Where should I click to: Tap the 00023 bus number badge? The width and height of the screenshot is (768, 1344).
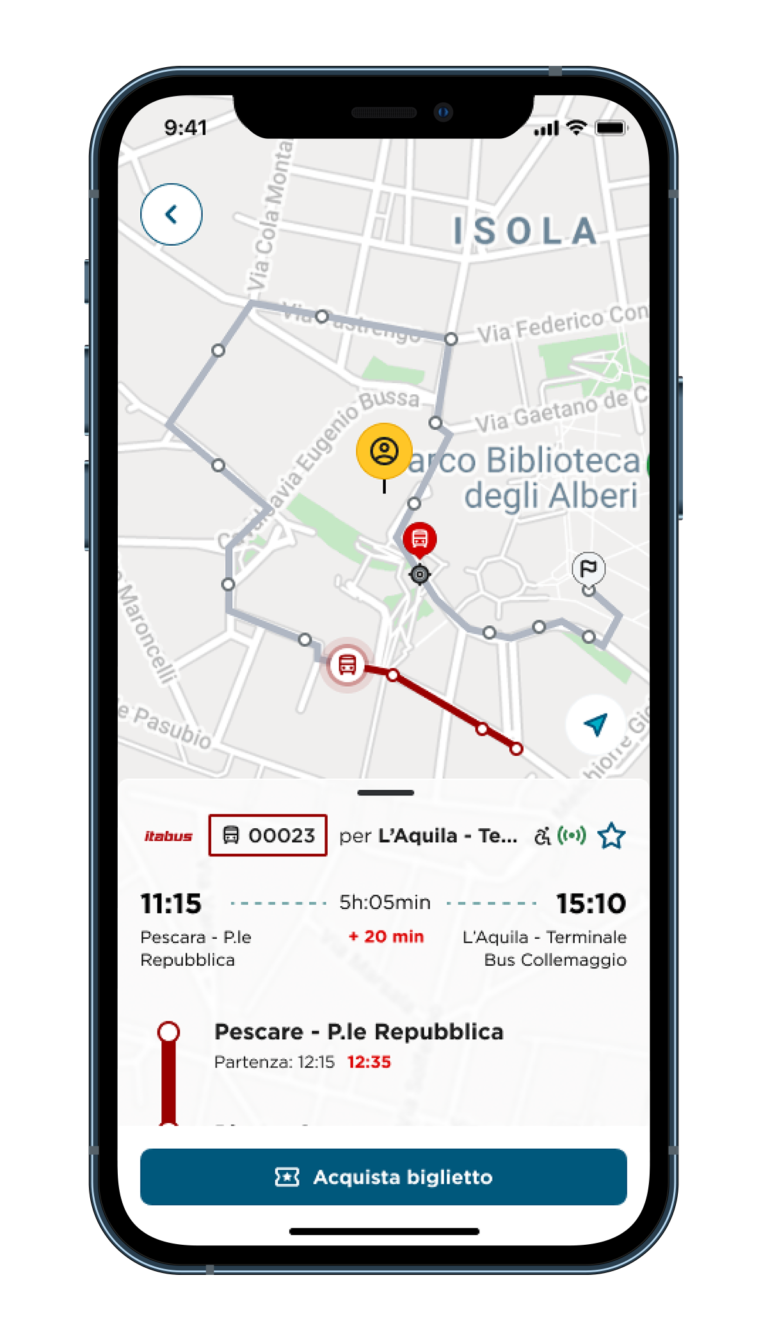[x=268, y=836]
